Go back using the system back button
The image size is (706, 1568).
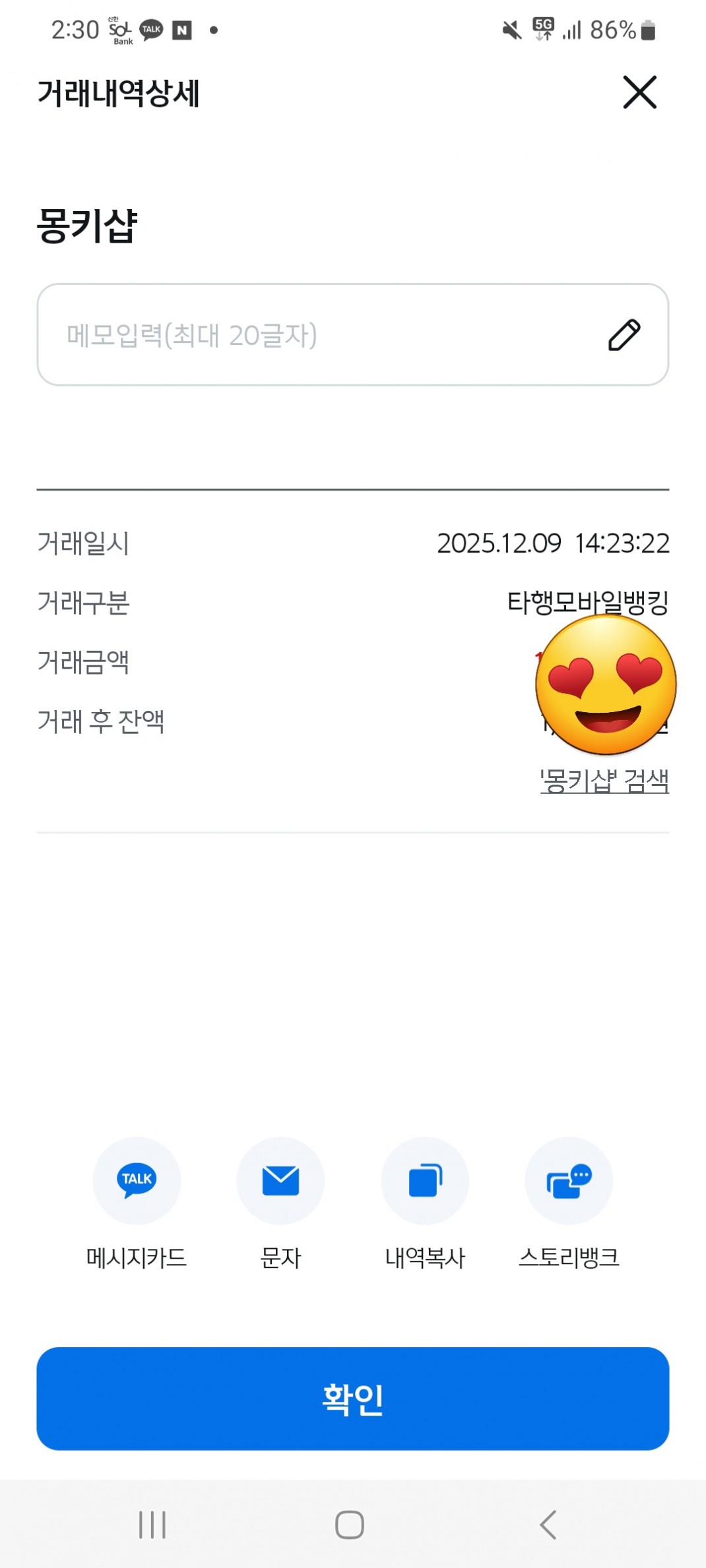tap(548, 1524)
